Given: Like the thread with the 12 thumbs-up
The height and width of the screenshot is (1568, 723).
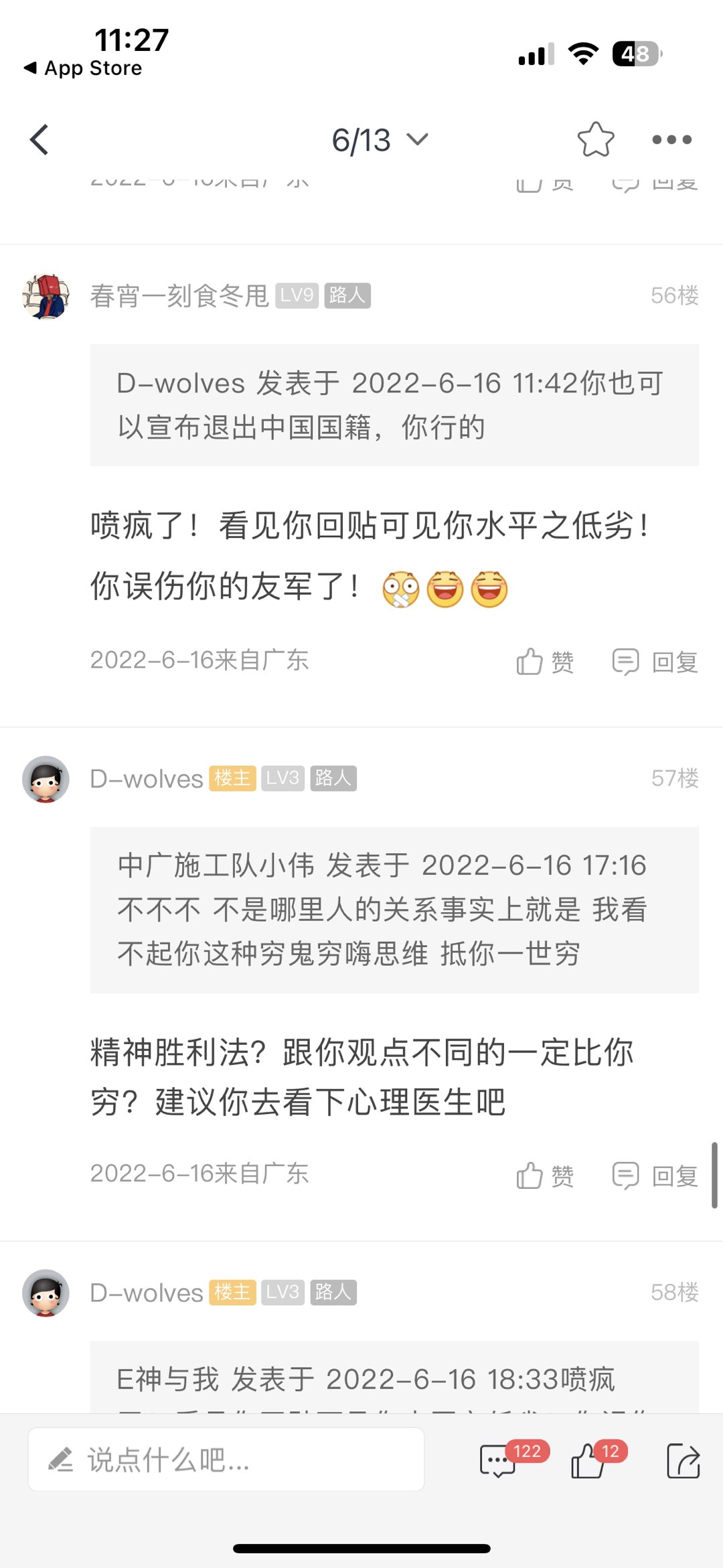Looking at the screenshot, I should pyautogui.click(x=589, y=1461).
